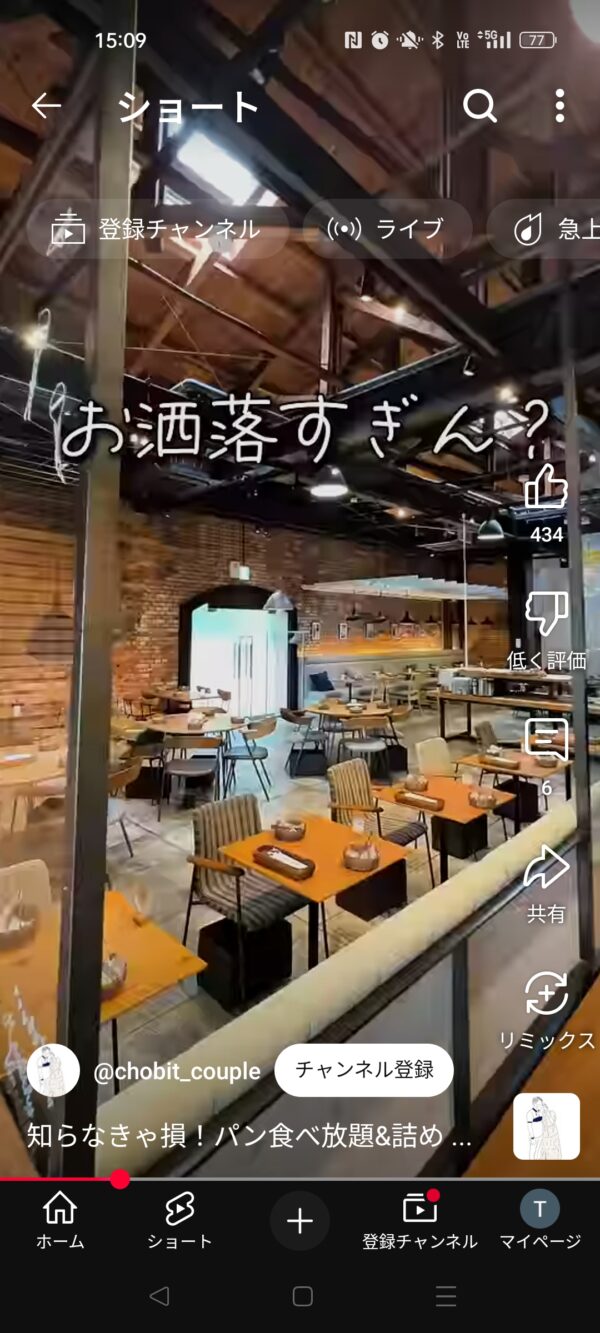
Task: Tap the system back button
Action: pos(158,1297)
